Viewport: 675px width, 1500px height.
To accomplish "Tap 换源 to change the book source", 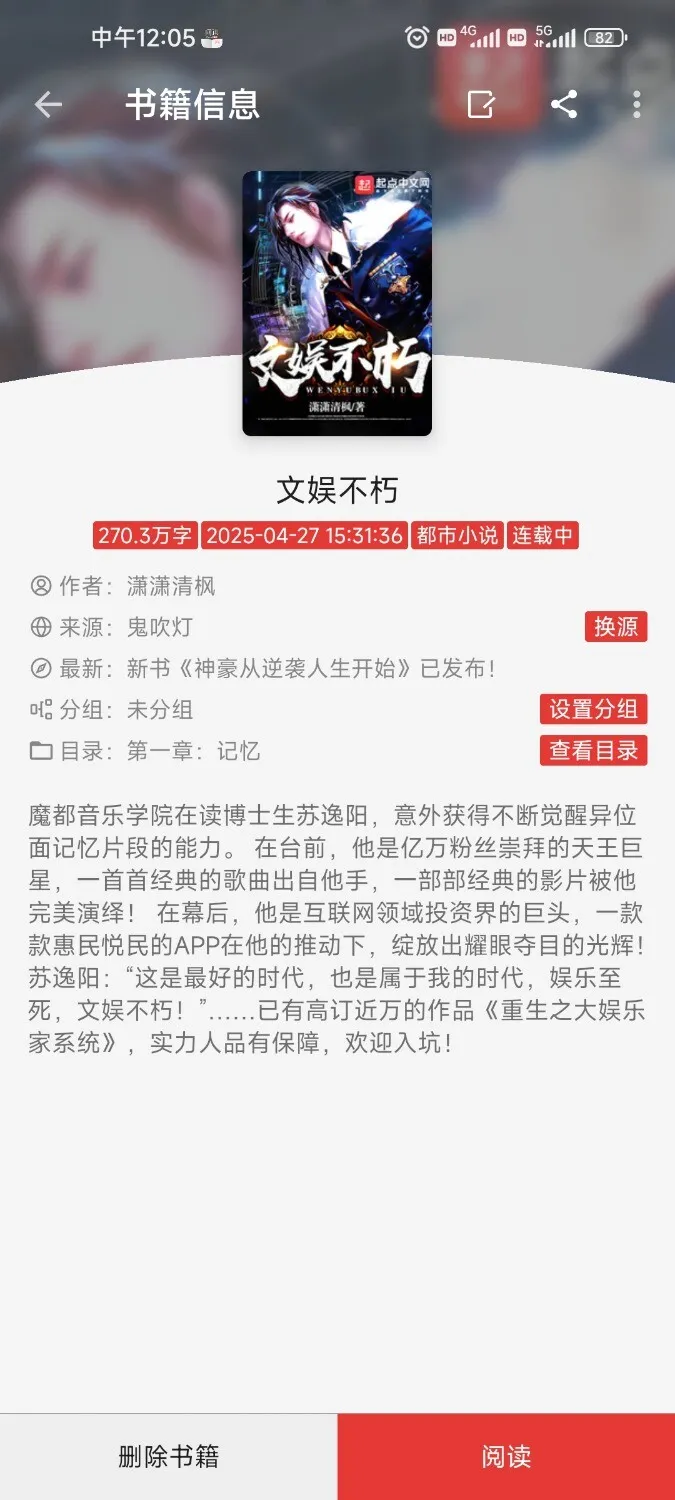I will click(616, 627).
